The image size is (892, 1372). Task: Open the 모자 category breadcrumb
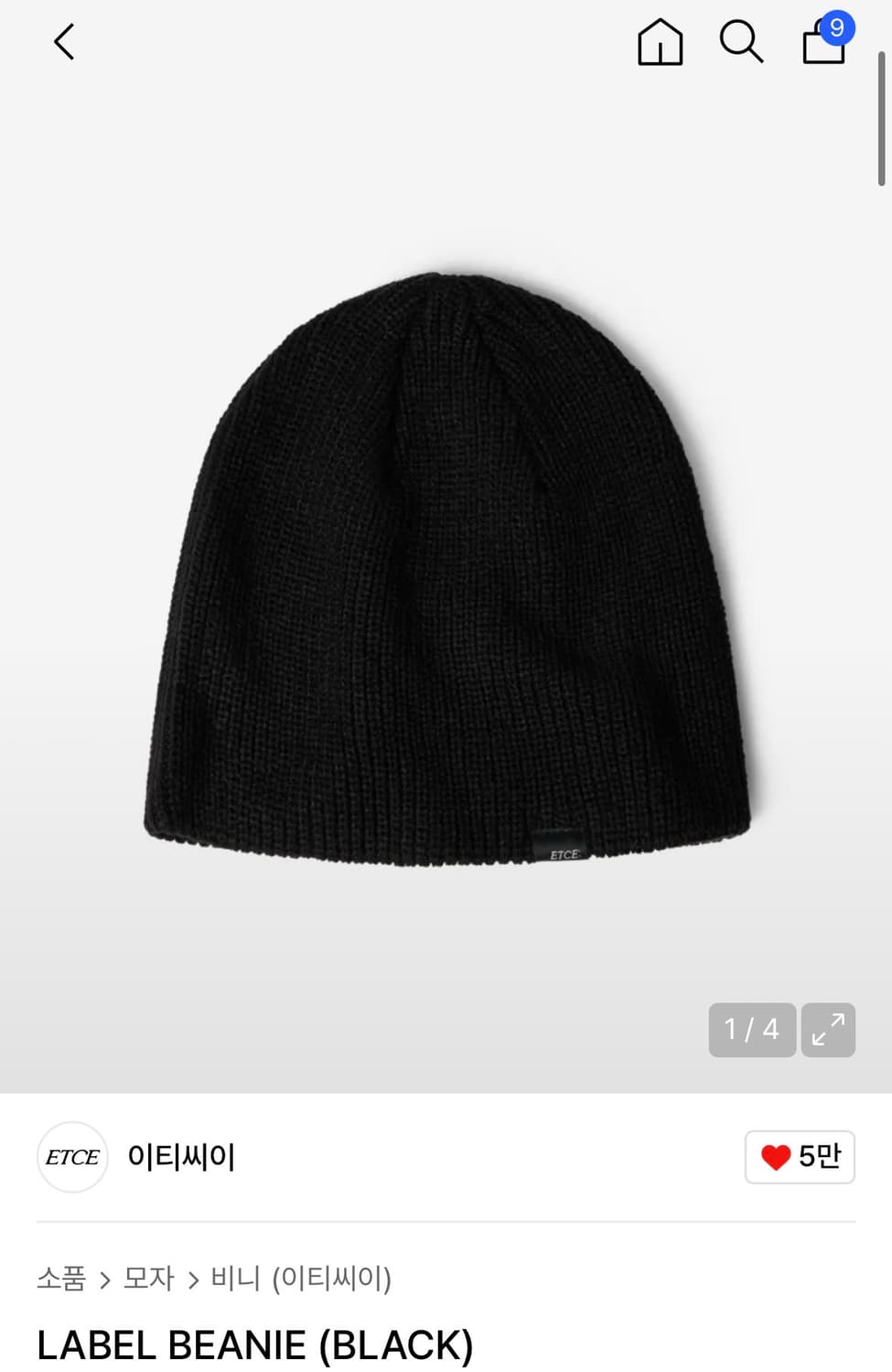coord(148,1278)
